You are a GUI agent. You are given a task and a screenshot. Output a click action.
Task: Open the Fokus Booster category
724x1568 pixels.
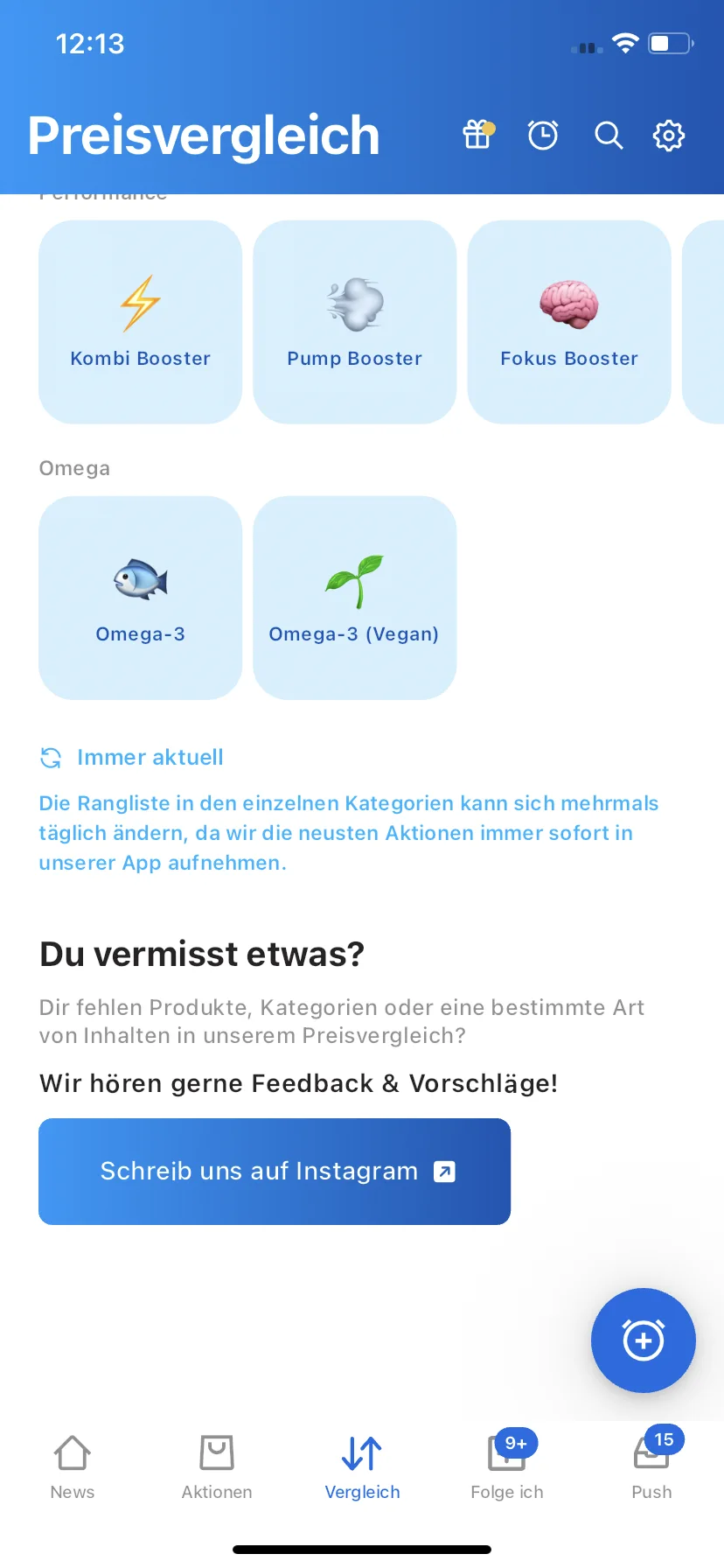click(x=569, y=322)
